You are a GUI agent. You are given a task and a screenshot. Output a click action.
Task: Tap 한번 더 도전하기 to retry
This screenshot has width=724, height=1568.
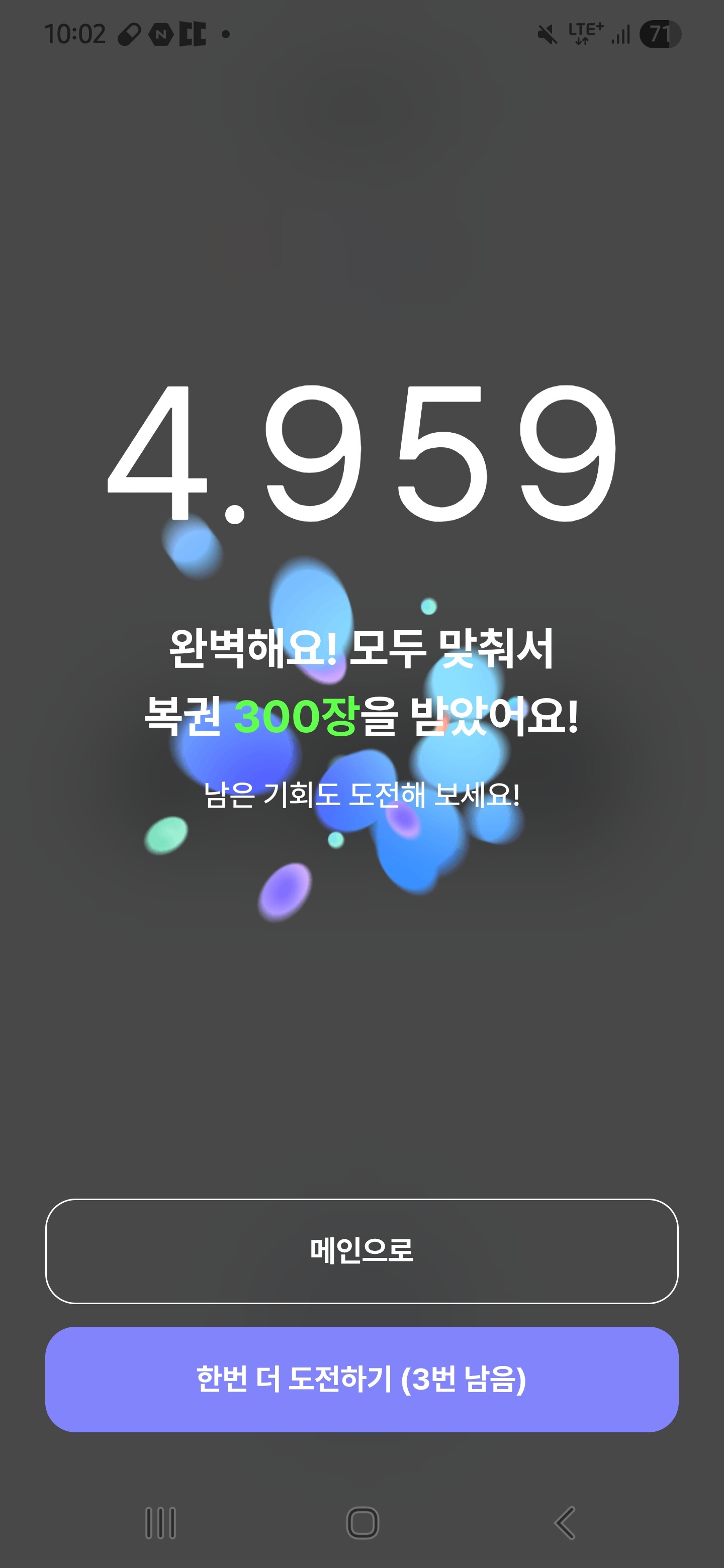[361, 1379]
